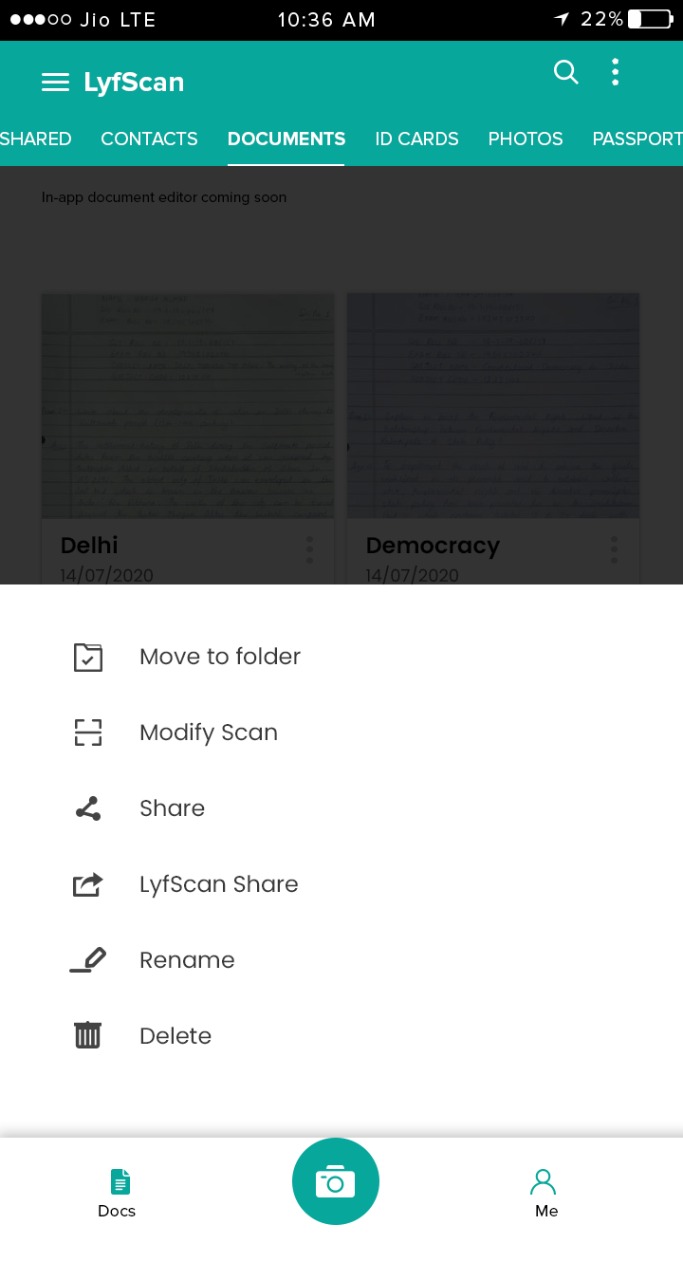Delete the document
The height and width of the screenshot is (1280, 683).
(175, 1037)
